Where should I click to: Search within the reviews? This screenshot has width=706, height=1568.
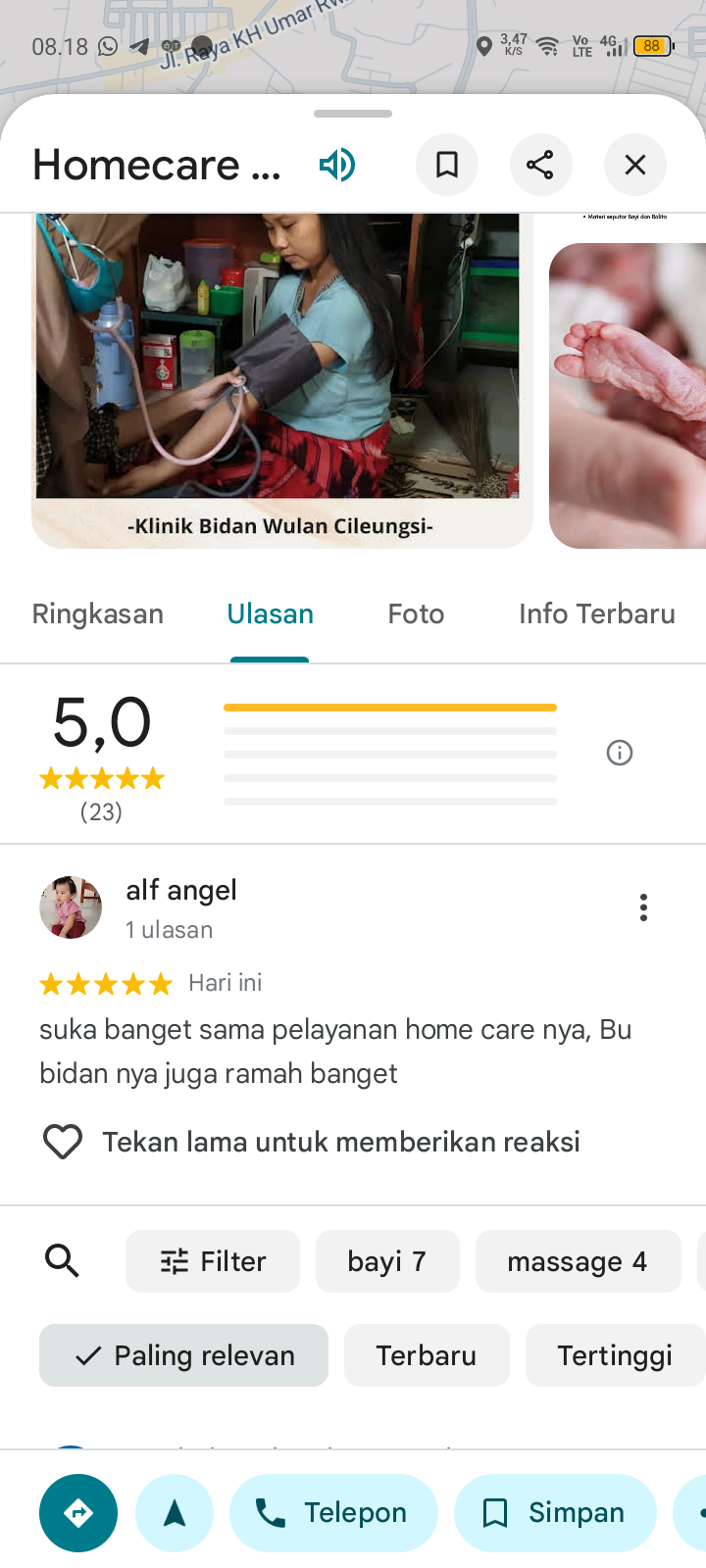tap(63, 1261)
